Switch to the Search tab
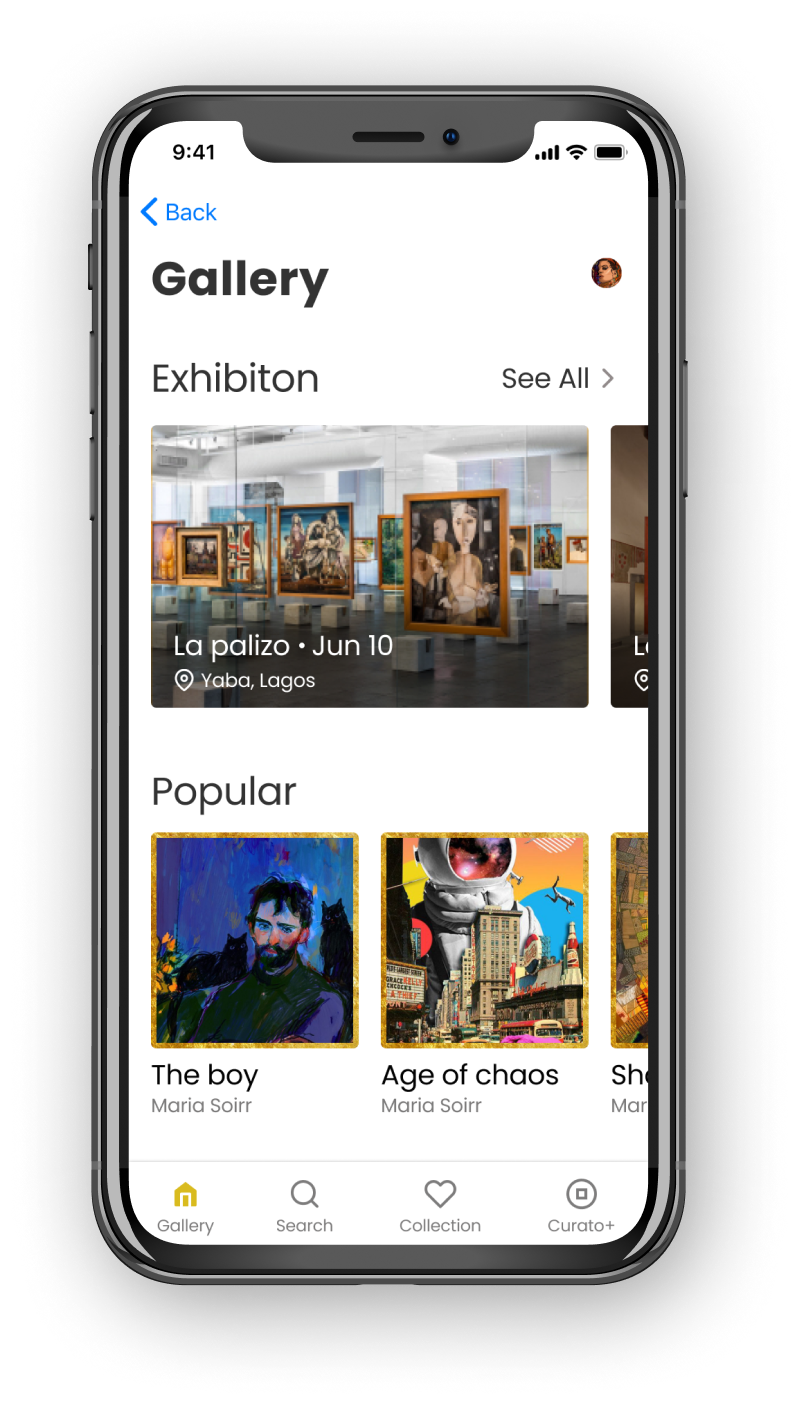800x1401 pixels. point(304,1206)
